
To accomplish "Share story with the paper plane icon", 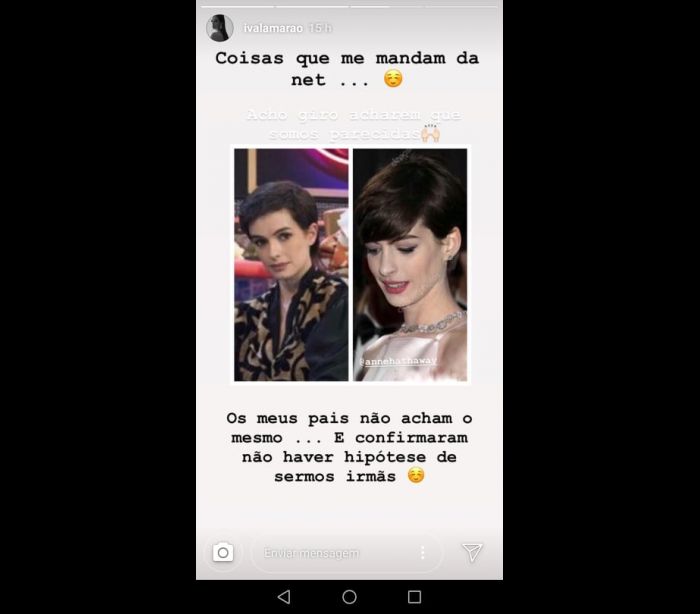I will point(472,553).
